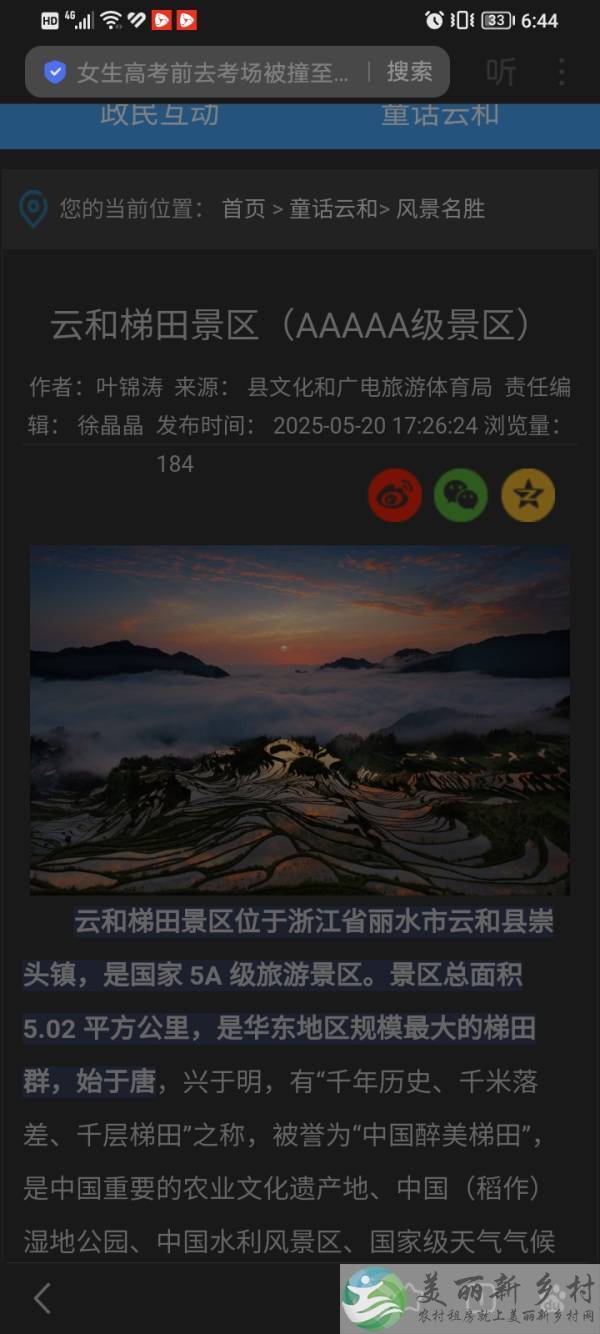The height and width of the screenshot is (1334, 600).
Task: View the terraced fields photo
Action: pyautogui.click(x=300, y=720)
